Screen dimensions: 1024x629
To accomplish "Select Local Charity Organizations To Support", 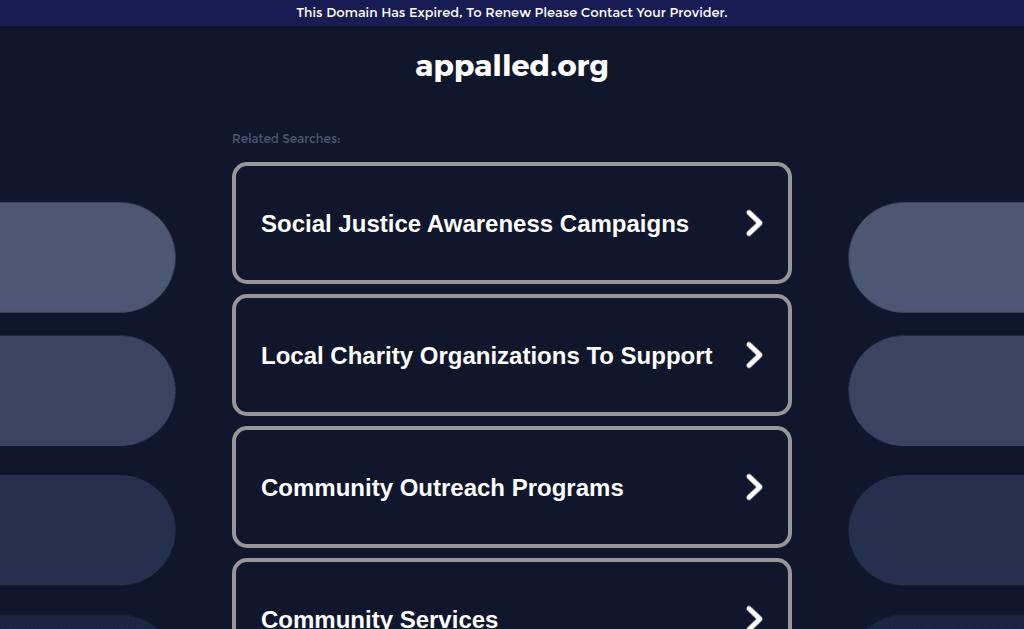I will click(510, 355).
